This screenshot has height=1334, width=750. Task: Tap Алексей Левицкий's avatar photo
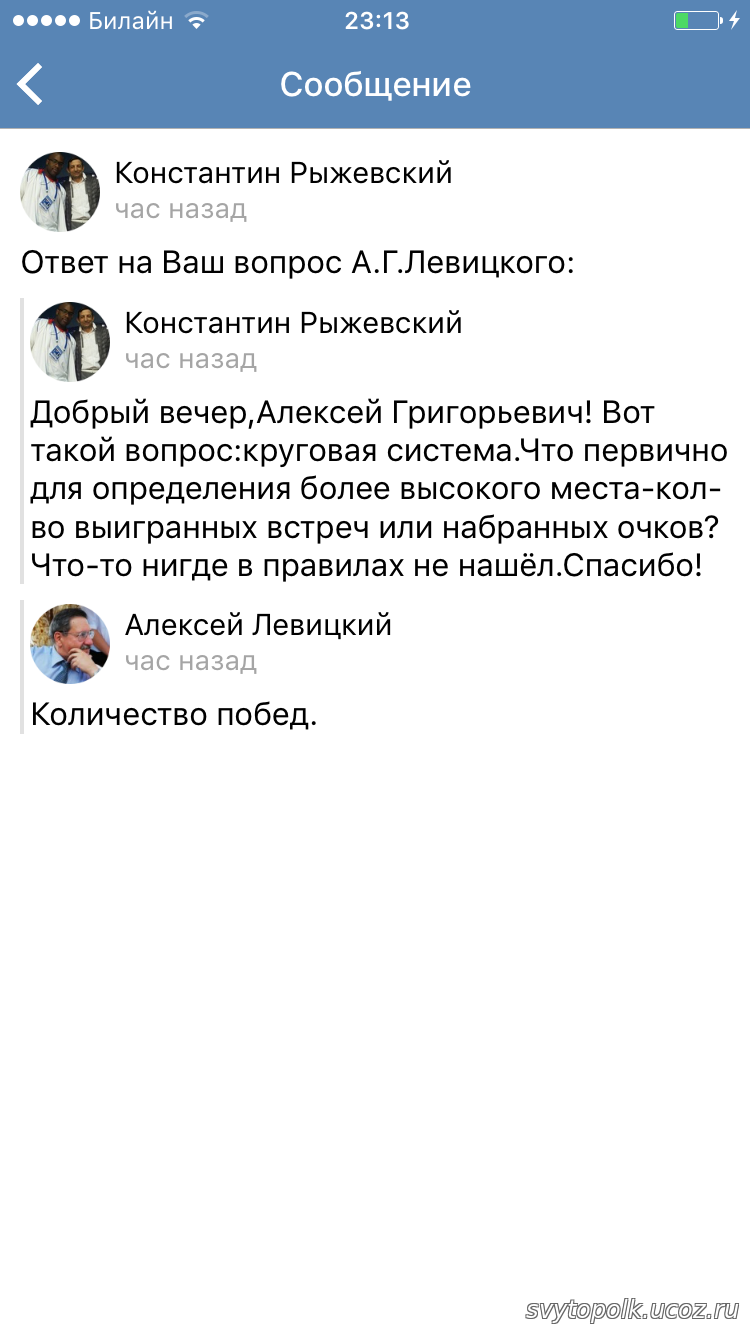(70, 643)
